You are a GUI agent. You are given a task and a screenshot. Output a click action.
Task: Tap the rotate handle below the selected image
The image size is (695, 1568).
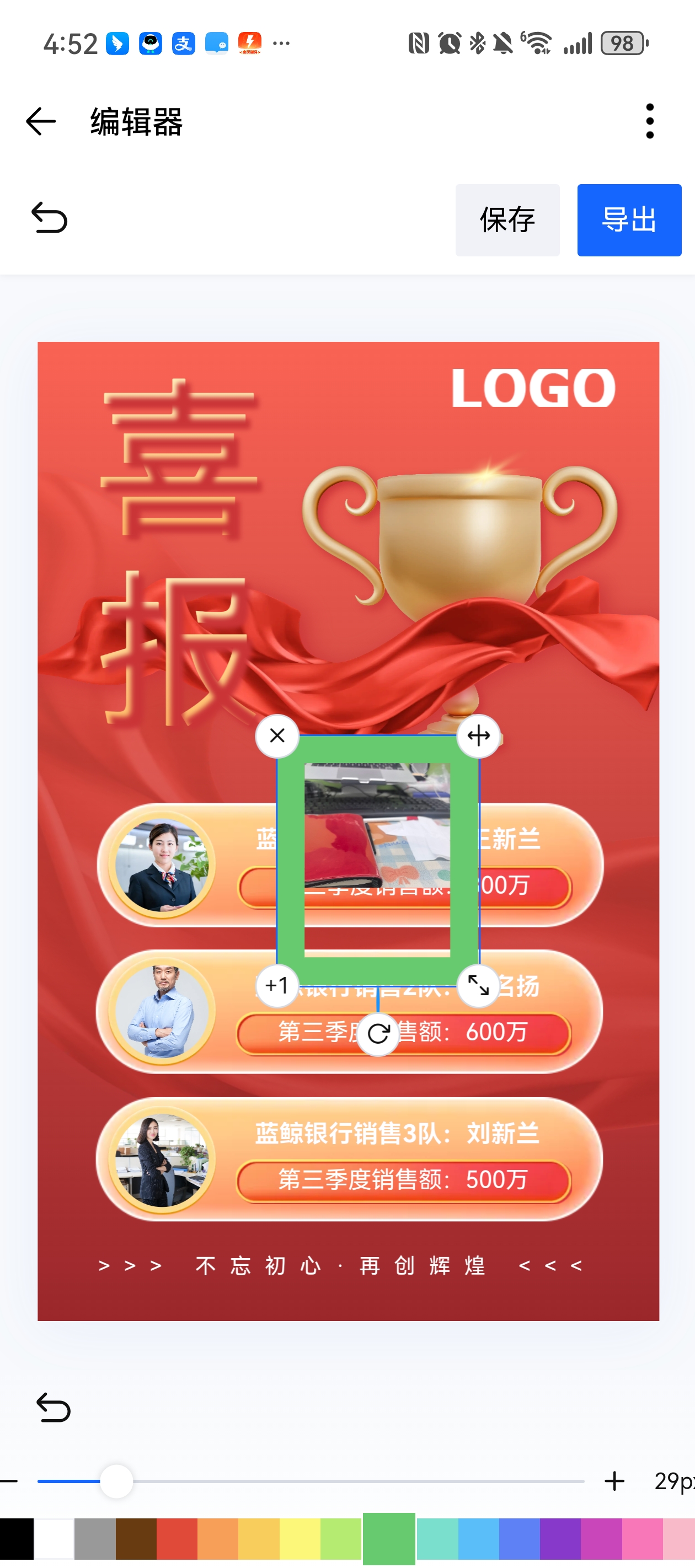tap(378, 1033)
